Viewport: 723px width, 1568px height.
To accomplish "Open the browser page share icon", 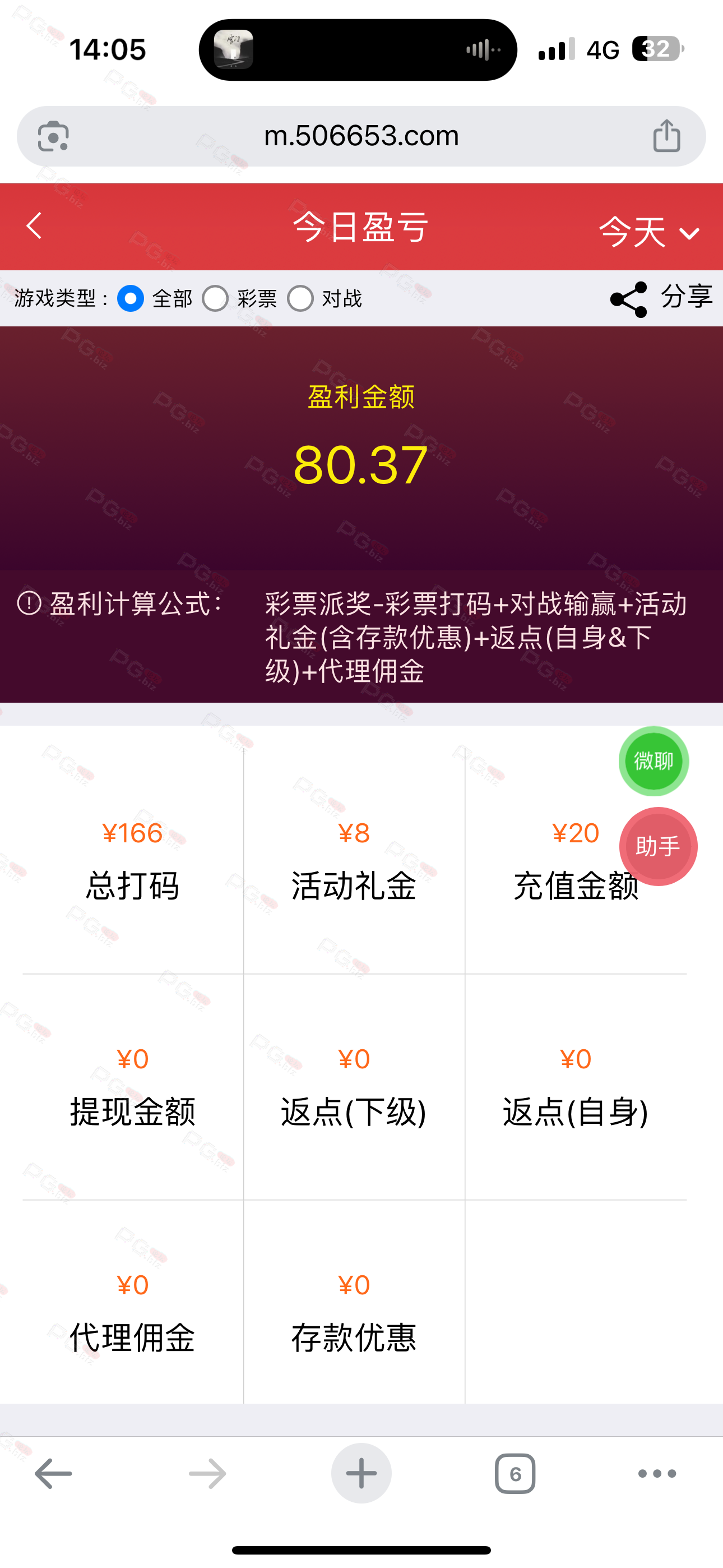I will [x=666, y=135].
